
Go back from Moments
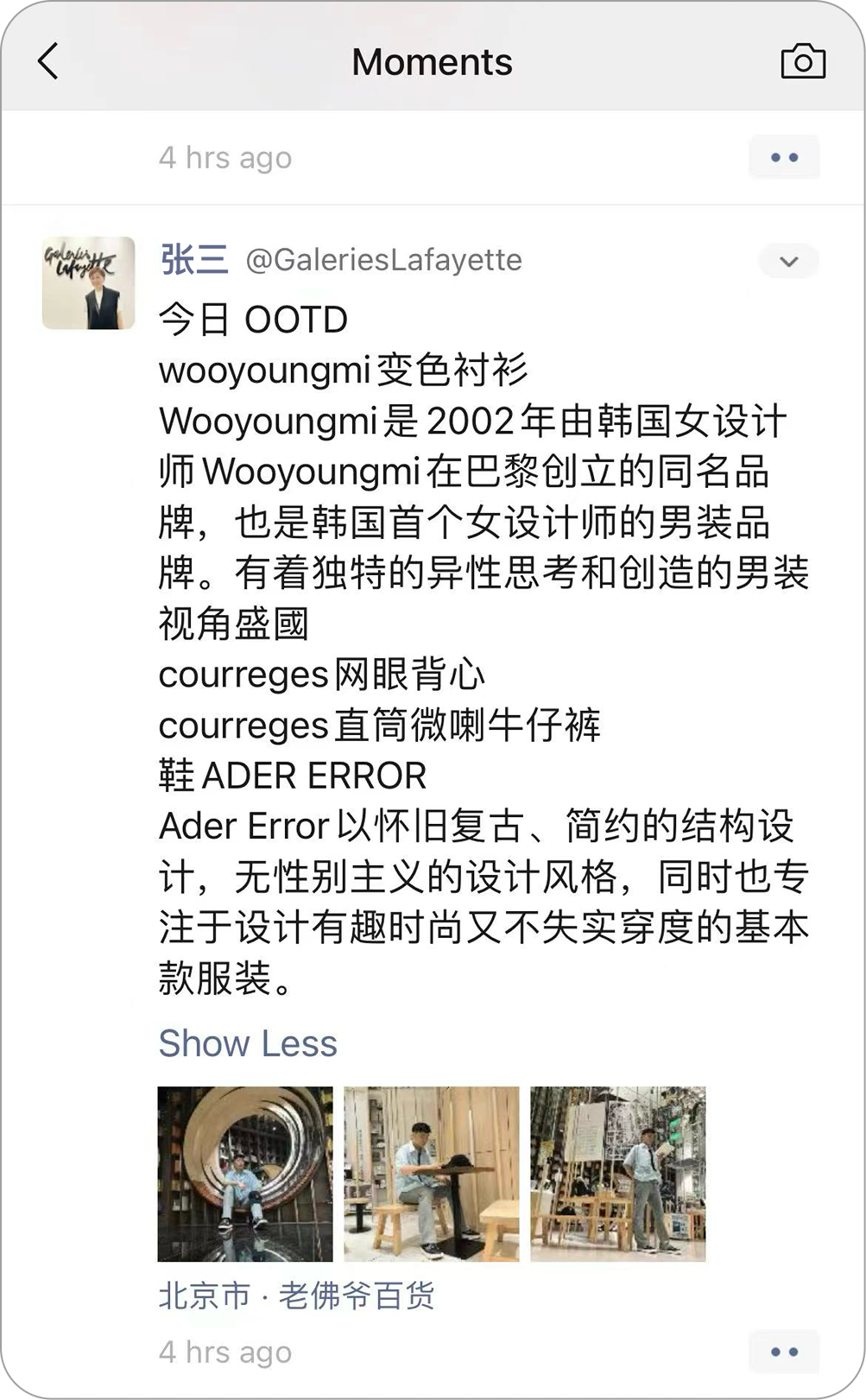point(48,62)
